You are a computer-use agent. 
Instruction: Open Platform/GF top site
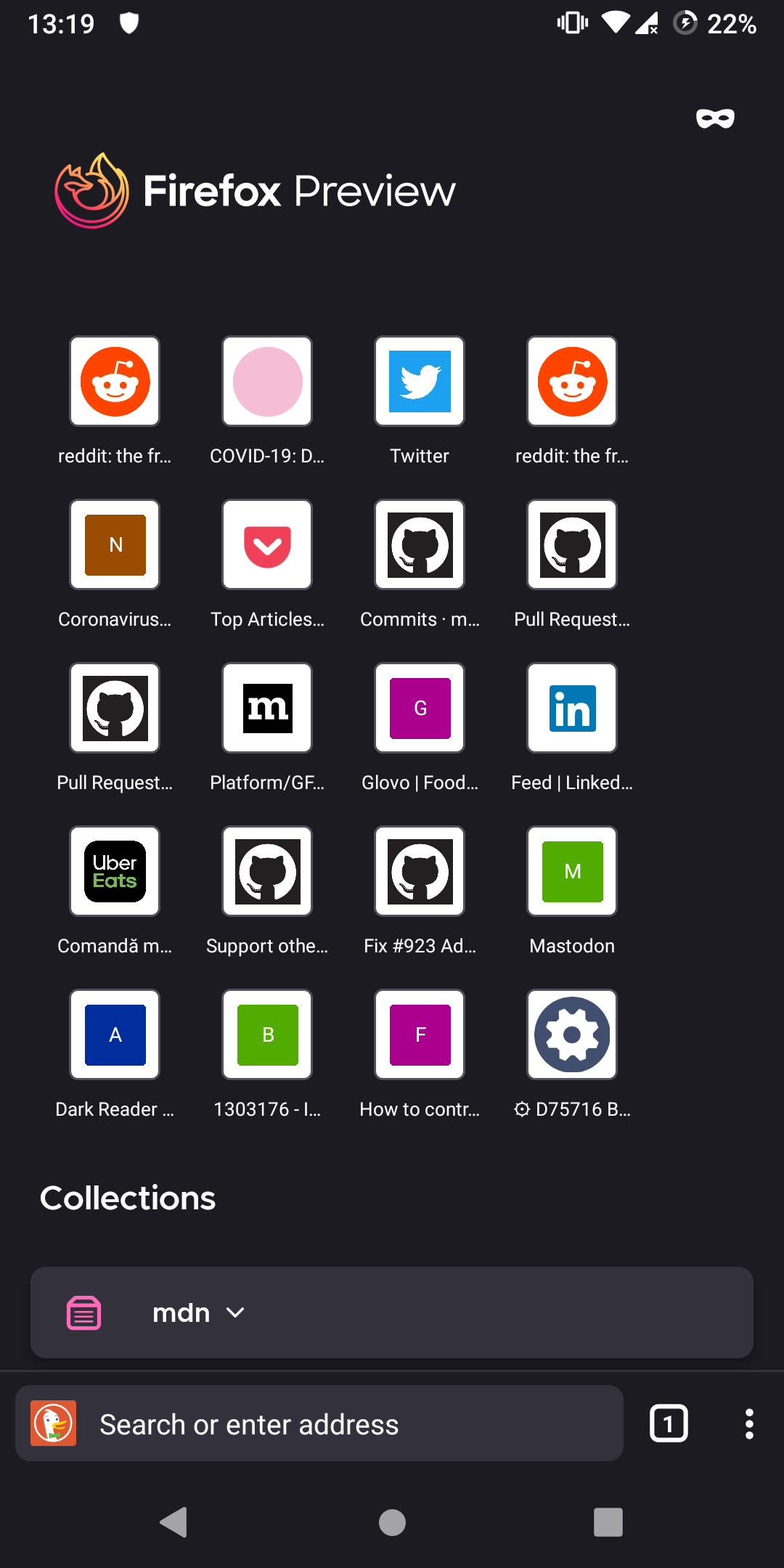click(267, 709)
